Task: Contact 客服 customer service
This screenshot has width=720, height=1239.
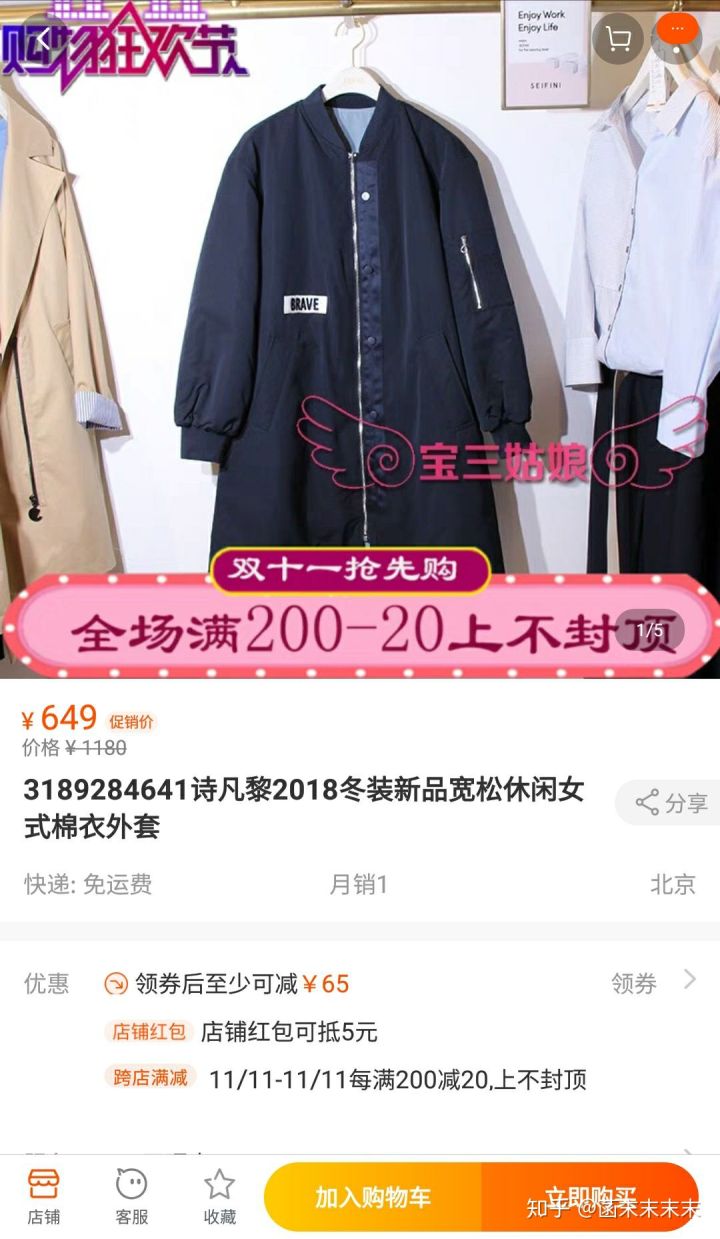Action: [132, 1196]
